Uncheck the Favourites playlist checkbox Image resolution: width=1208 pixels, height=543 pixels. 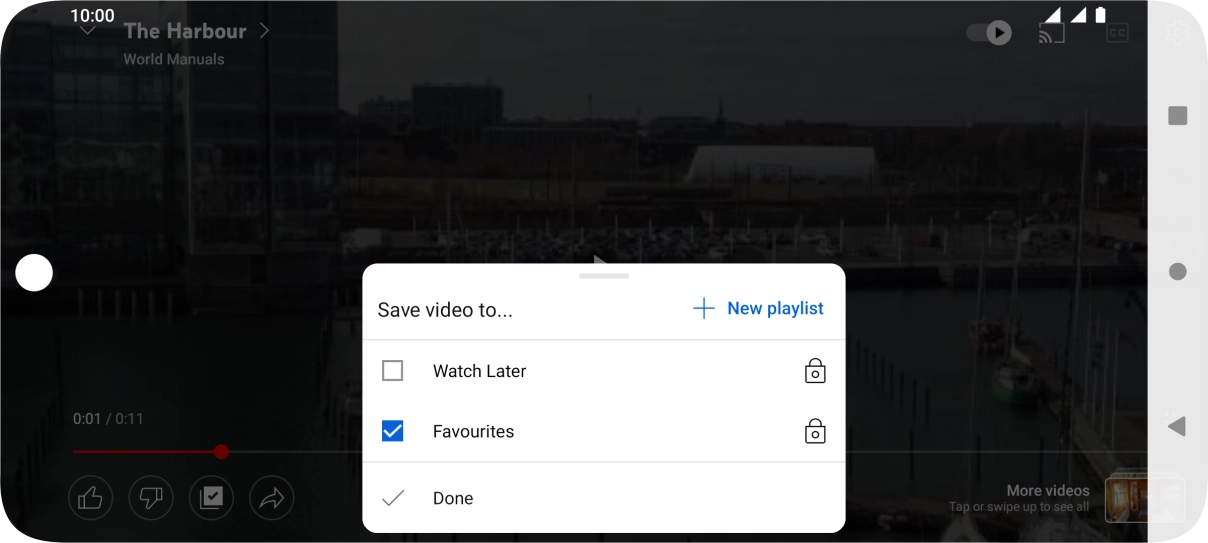point(393,432)
